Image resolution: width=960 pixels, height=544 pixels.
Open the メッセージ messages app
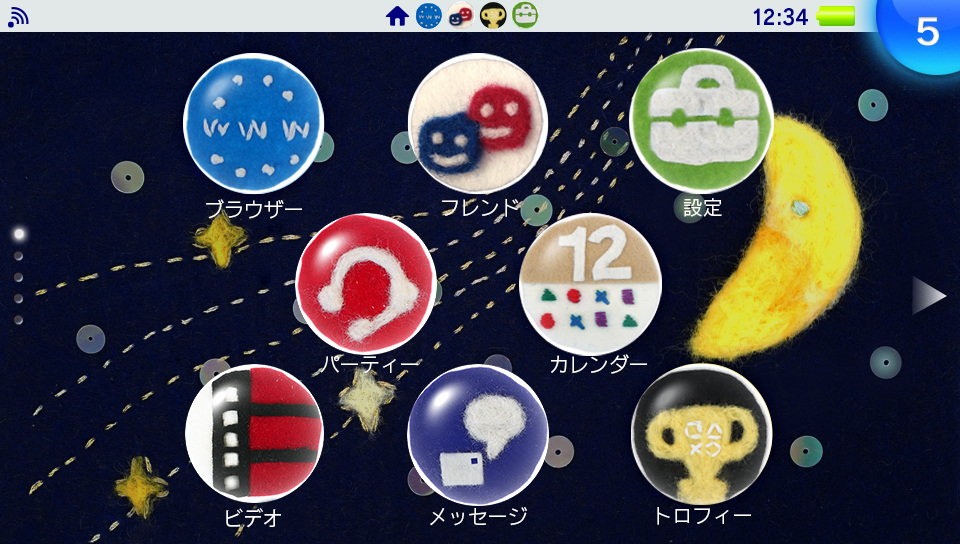click(478, 434)
